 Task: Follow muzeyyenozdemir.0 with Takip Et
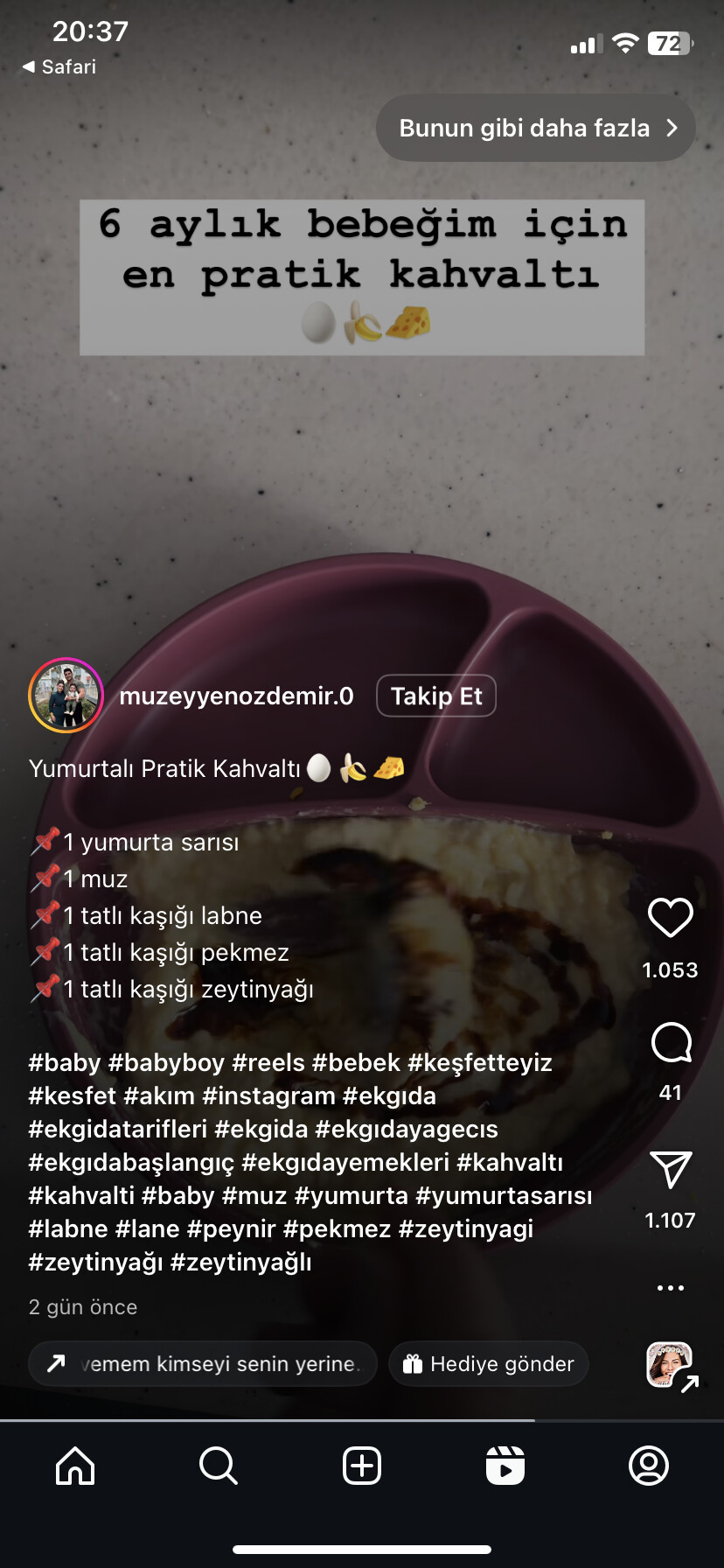click(x=435, y=696)
